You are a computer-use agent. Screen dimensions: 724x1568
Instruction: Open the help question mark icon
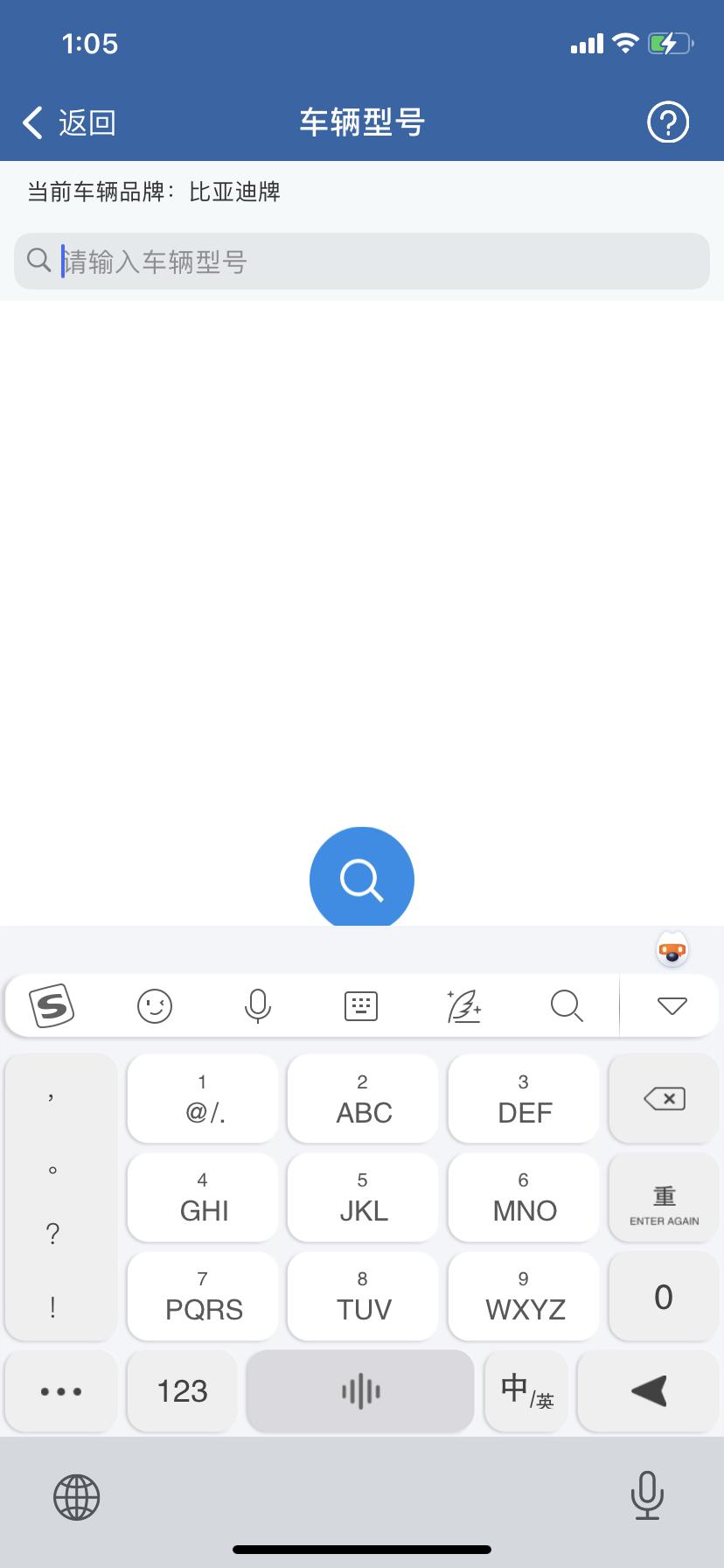[x=668, y=122]
